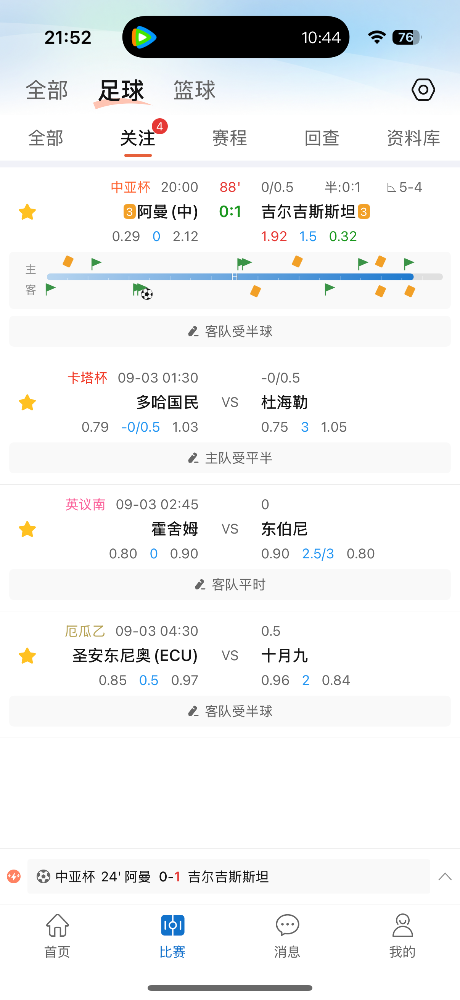Tap the 客队受半球 note under 十月九
The image size is (460, 1000).
click(x=230, y=711)
